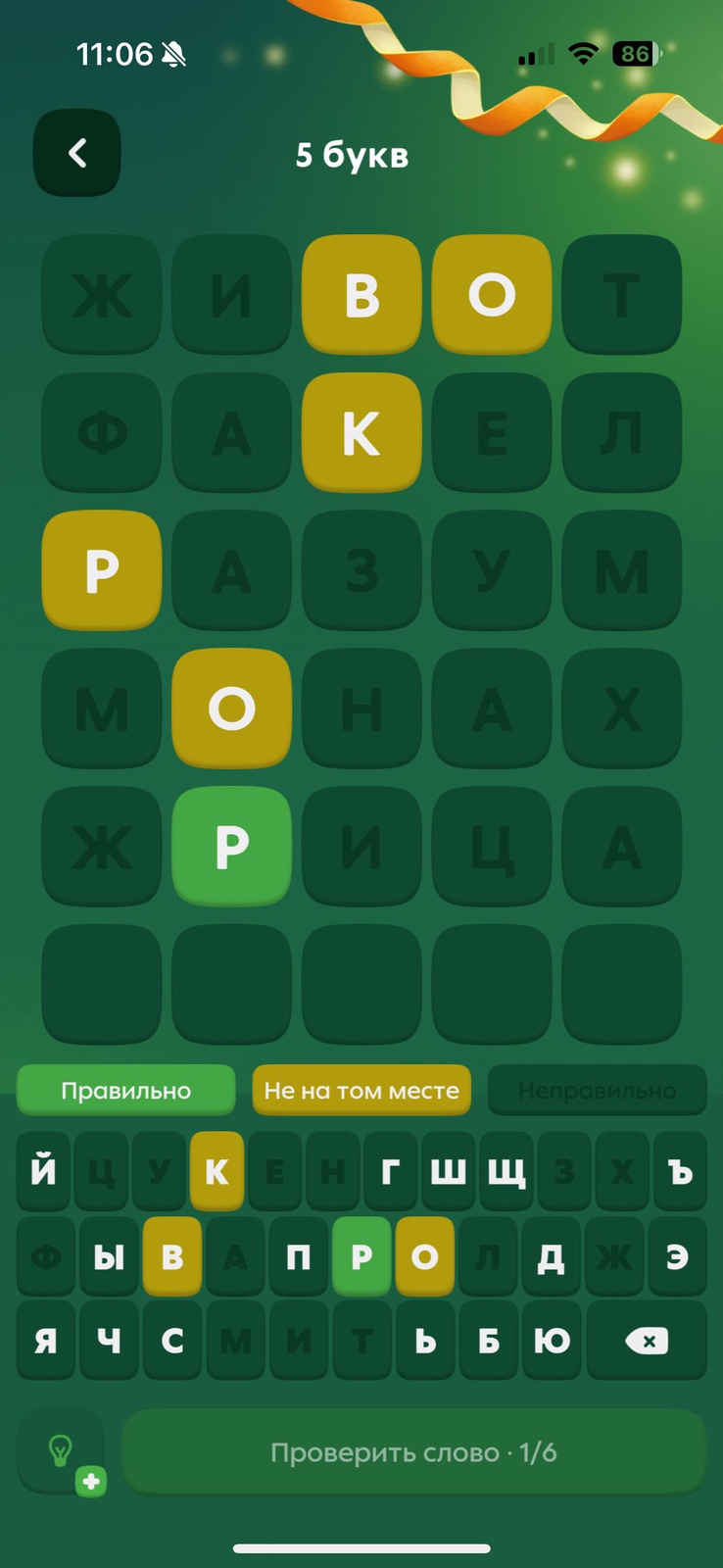Image resolution: width=723 pixels, height=1568 pixels.
Task: Type the soft sign Ь key
Action: pyautogui.click(x=424, y=1340)
